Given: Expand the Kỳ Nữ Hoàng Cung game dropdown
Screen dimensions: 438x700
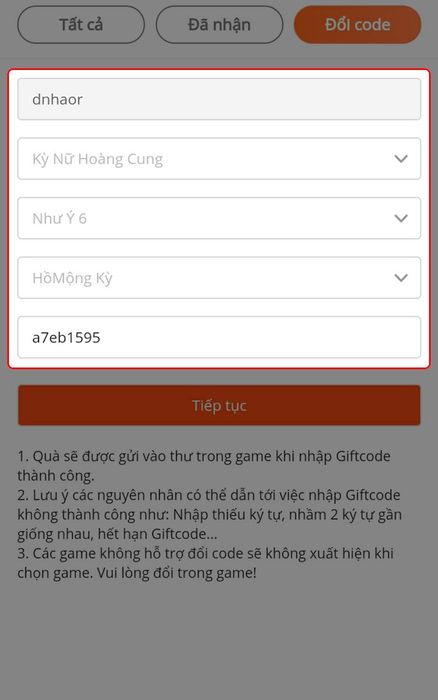Looking at the screenshot, I should (219, 158).
